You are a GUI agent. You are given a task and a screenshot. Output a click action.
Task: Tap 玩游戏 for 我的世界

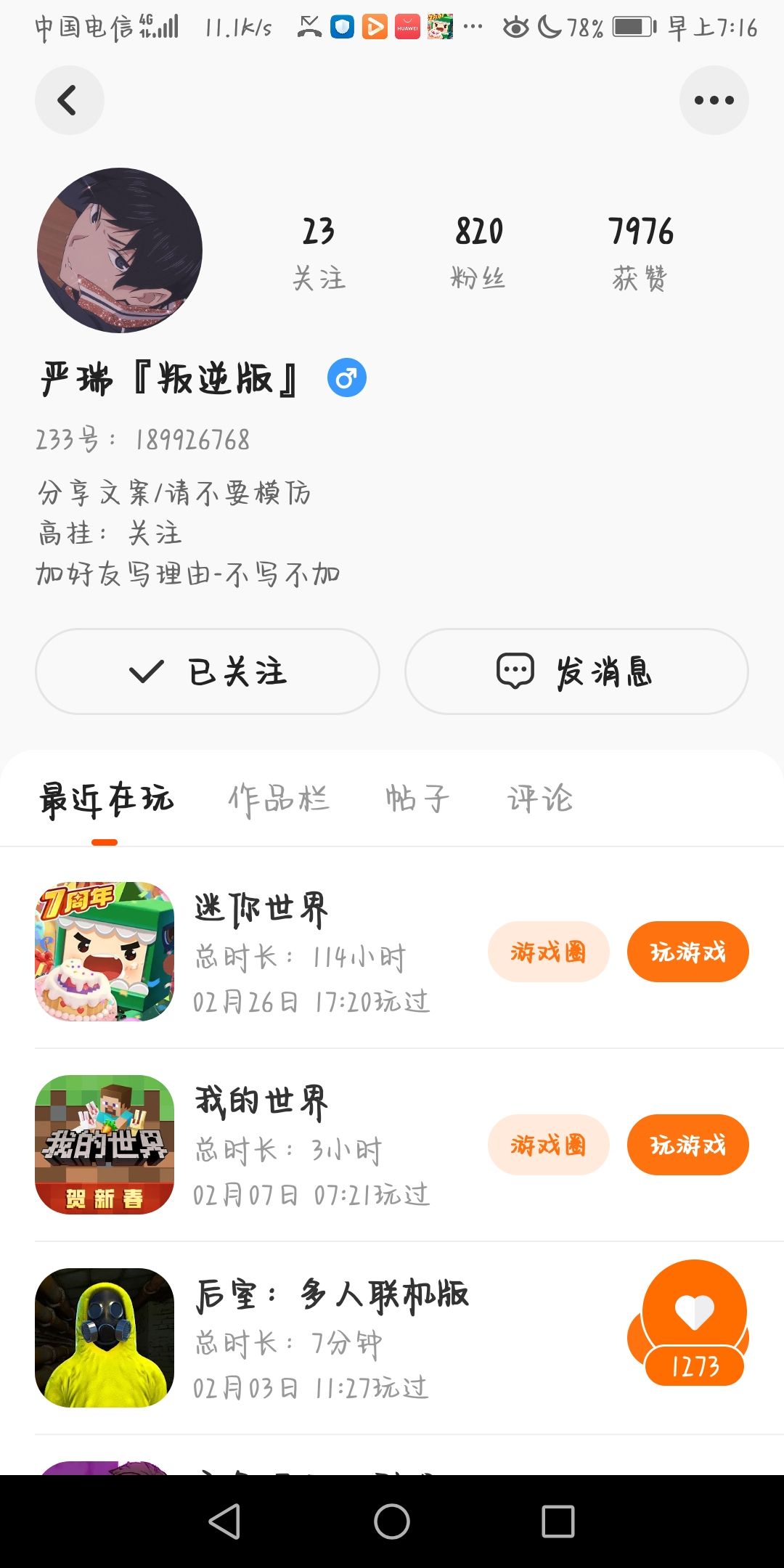687,1145
